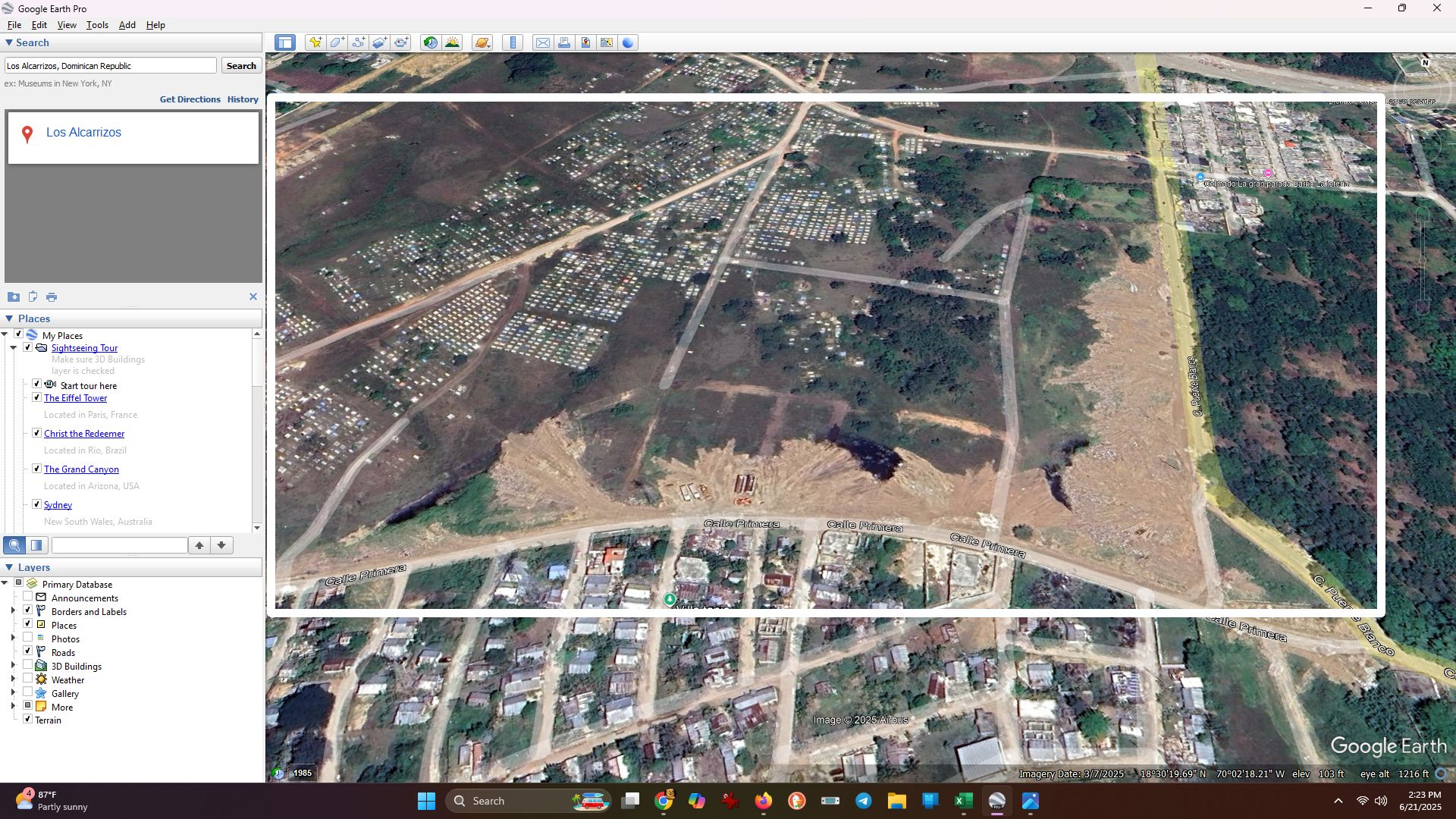The image size is (1456, 819).
Task: Open the Tools menu
Action: coord(97,25)
